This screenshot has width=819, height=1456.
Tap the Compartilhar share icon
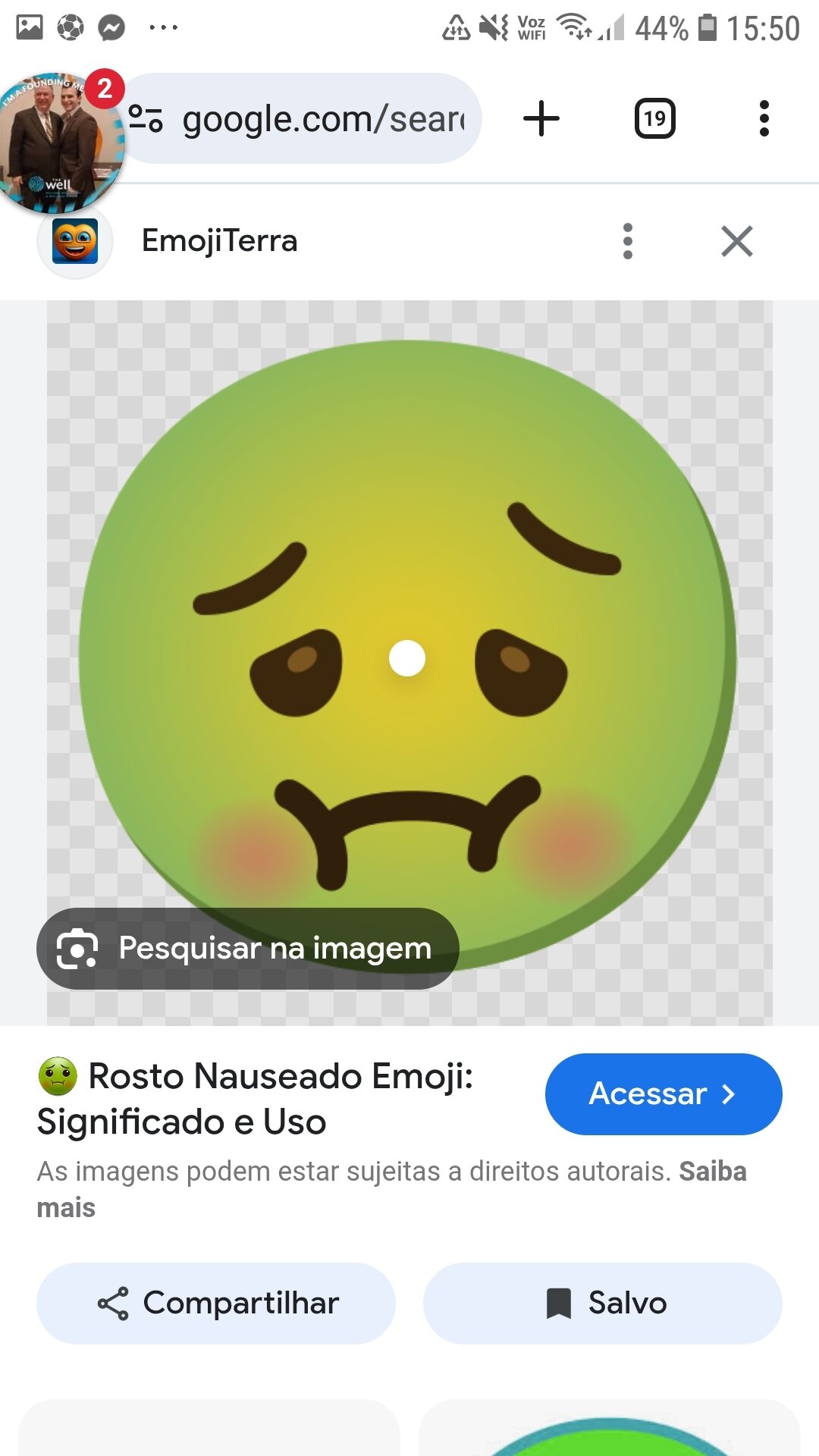112,1303
